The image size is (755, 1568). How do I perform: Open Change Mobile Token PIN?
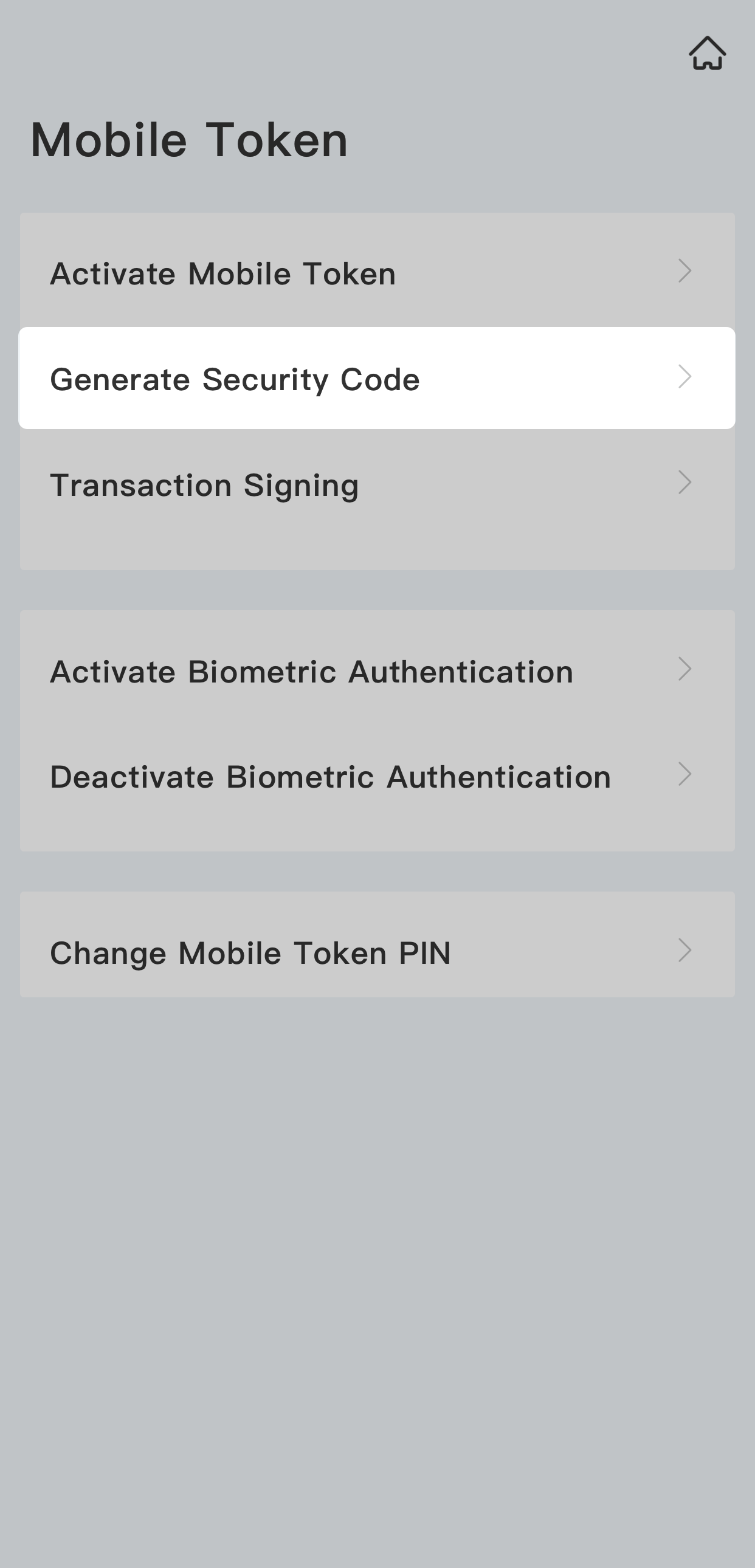point(377,951)
